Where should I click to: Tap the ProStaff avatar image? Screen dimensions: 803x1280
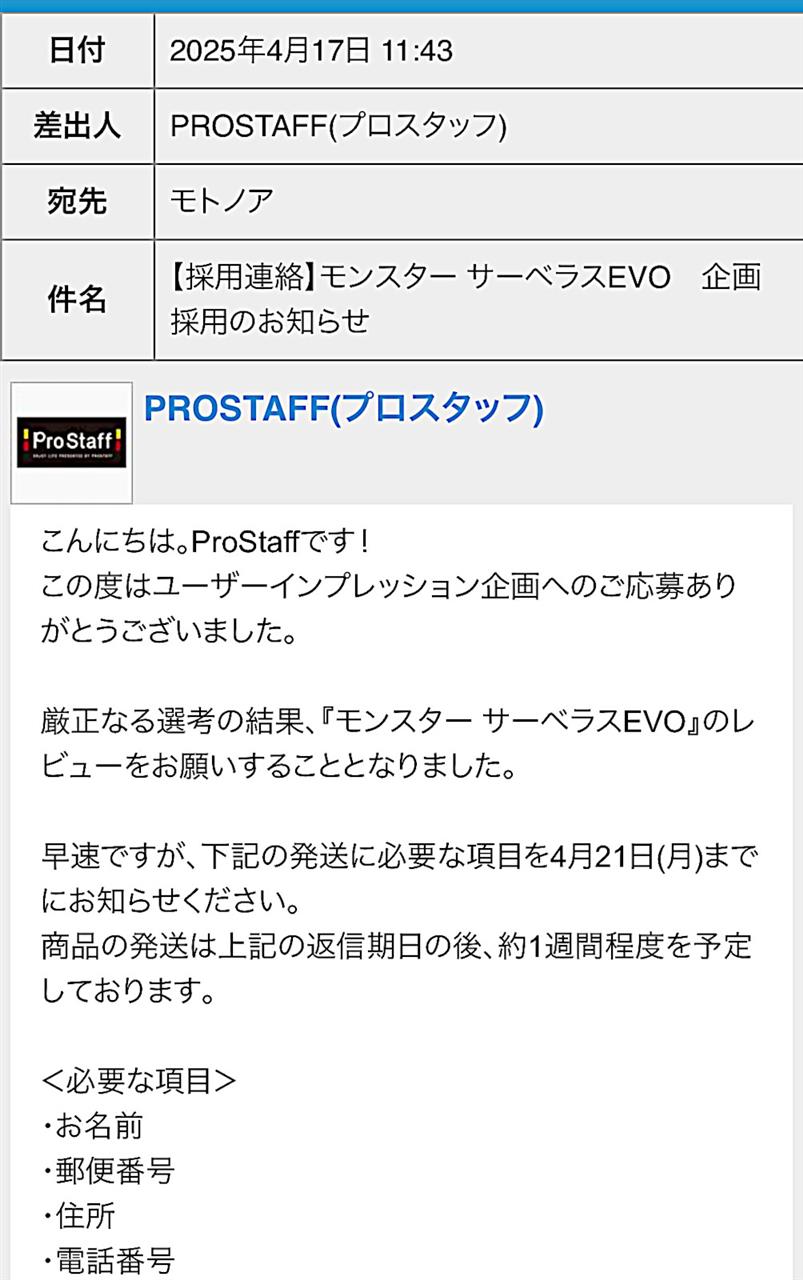pos(72,442)
